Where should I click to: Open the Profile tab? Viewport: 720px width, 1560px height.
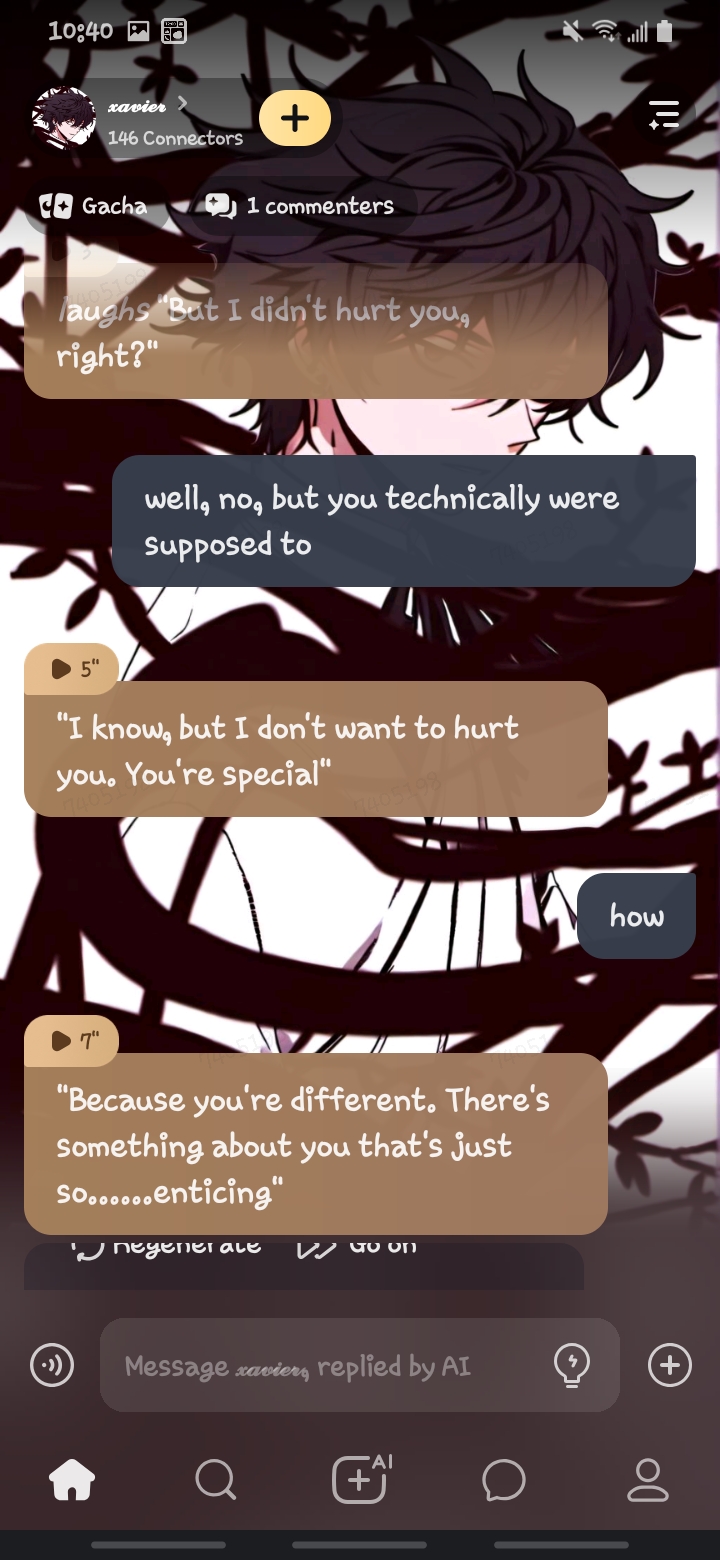647,1480
